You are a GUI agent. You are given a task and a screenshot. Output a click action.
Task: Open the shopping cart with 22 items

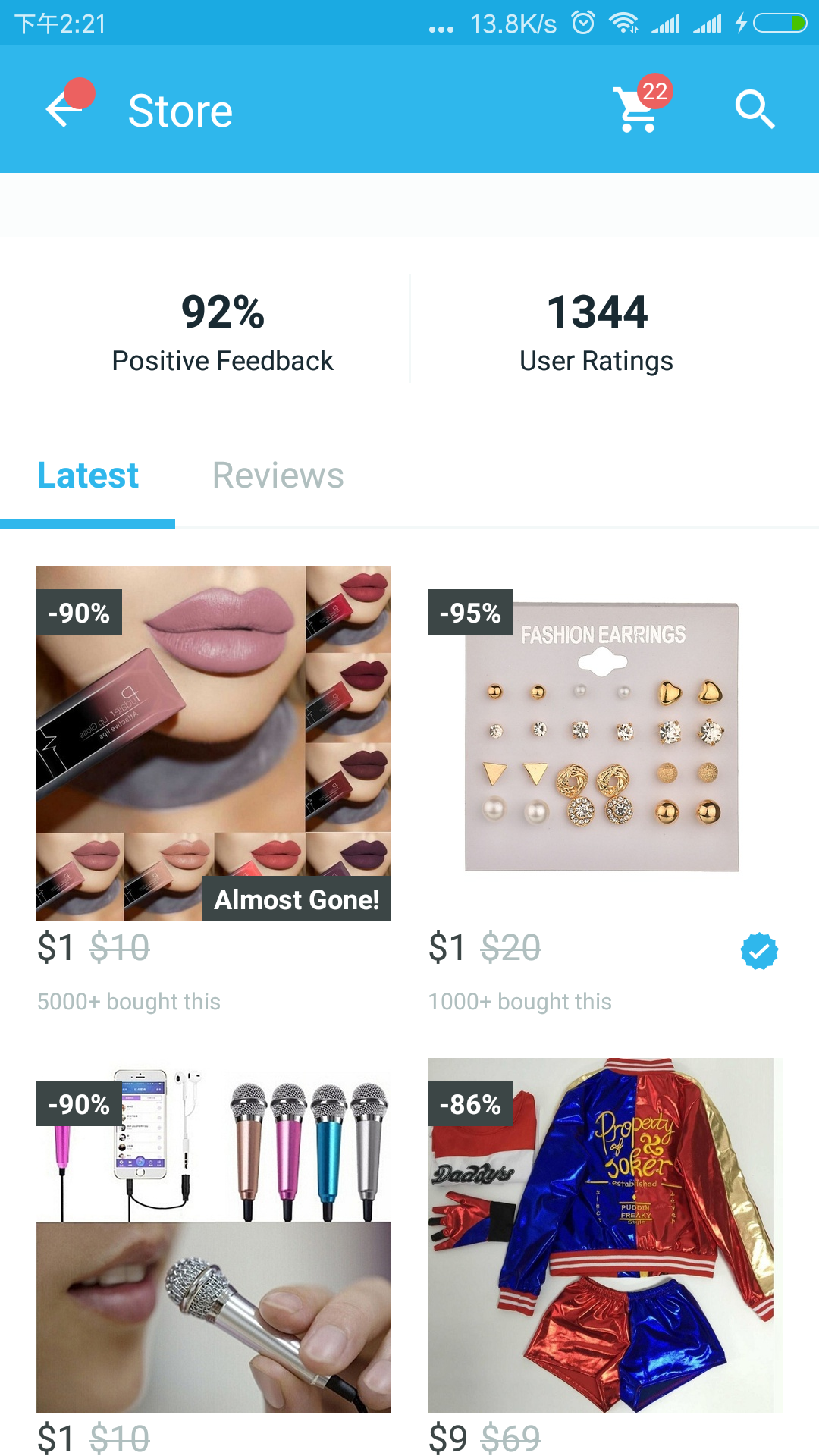[x=637, y=110]
